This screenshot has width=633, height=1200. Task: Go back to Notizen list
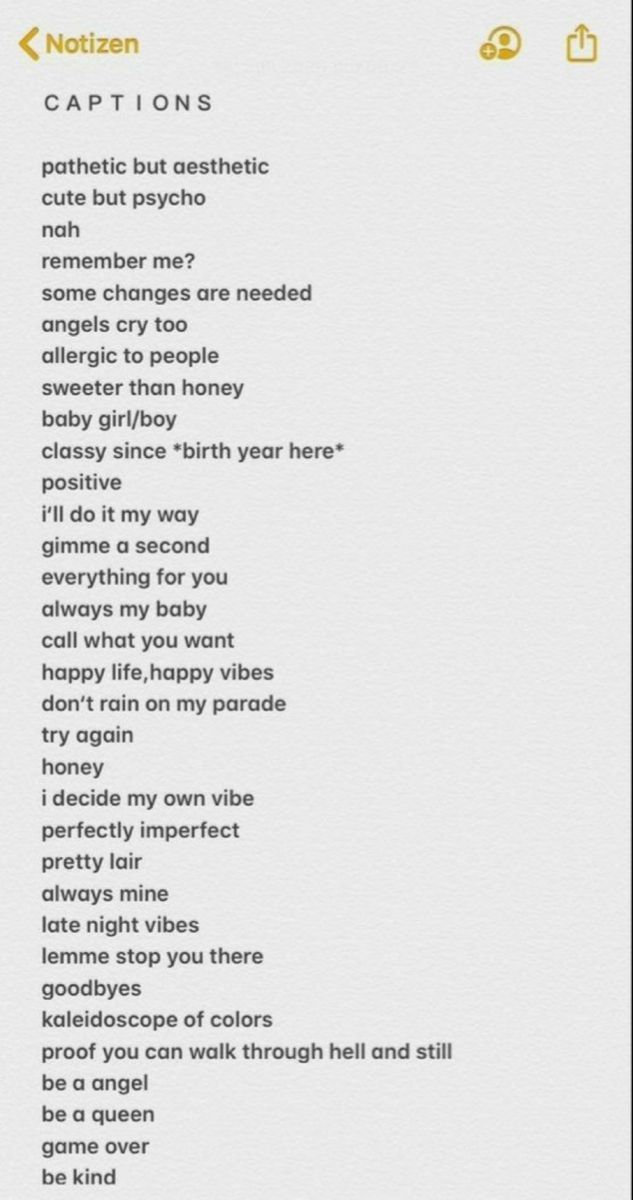pyautogui.click(x=78, y=43)
